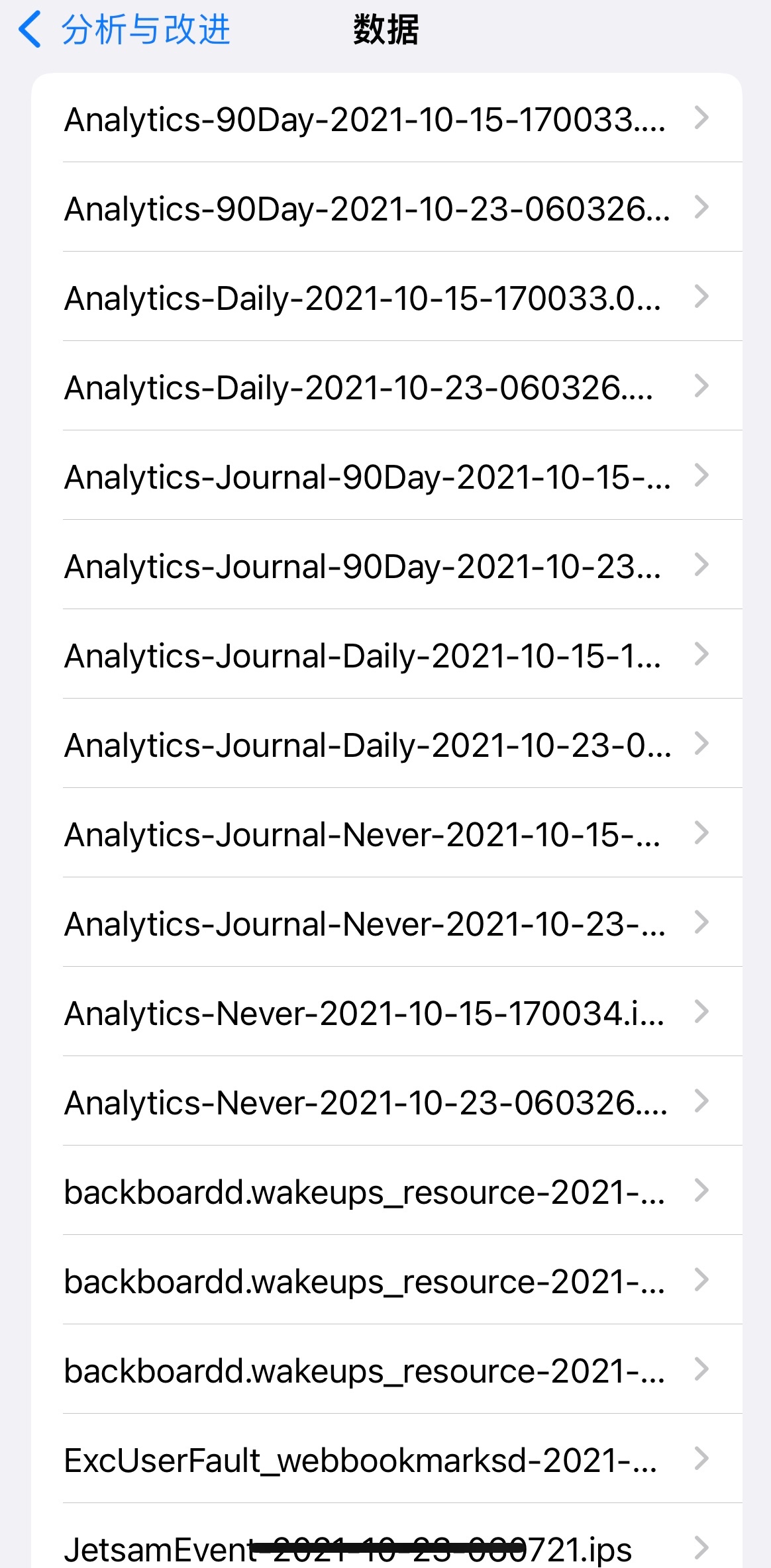This screenshot has width=771, height=1568.
Task: Open Analytics-90Day-2021-10-15-170033 log
Action: coord(364,120)
